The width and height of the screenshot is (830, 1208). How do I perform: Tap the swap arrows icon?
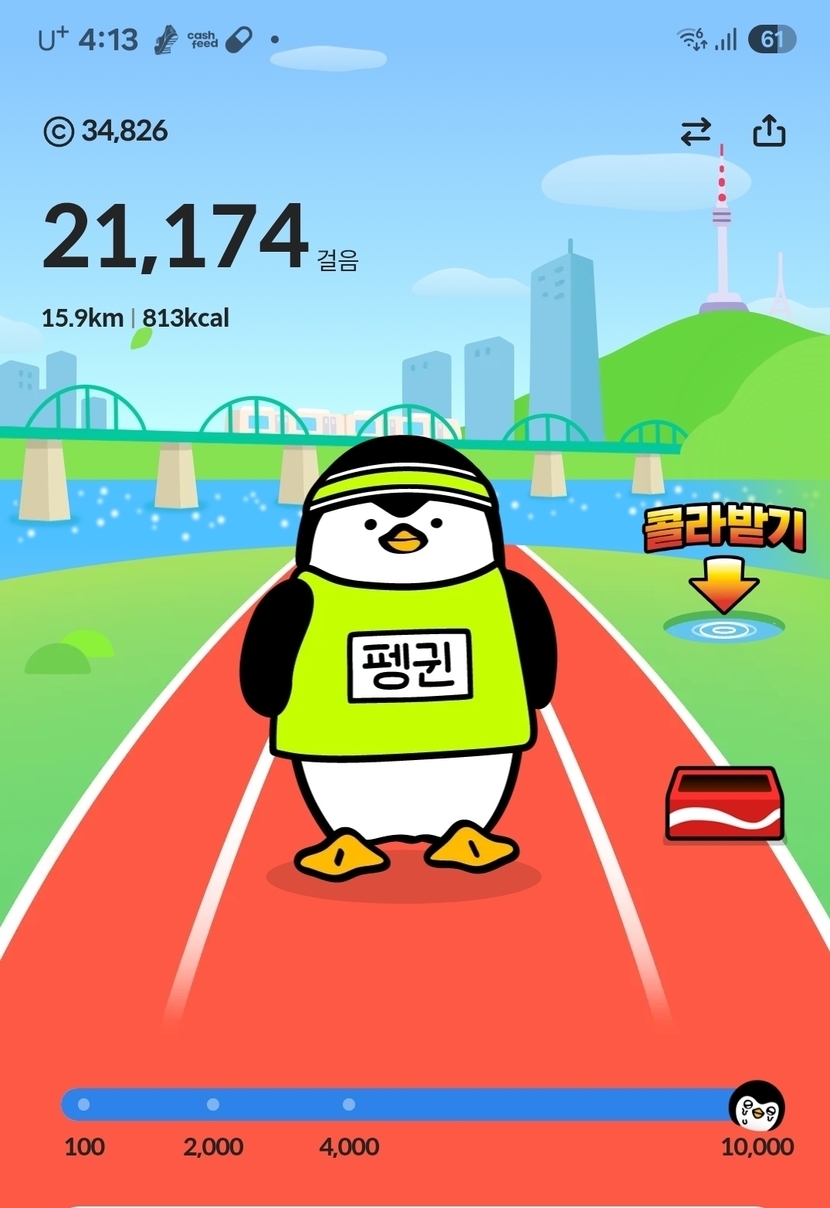[696, 132]
